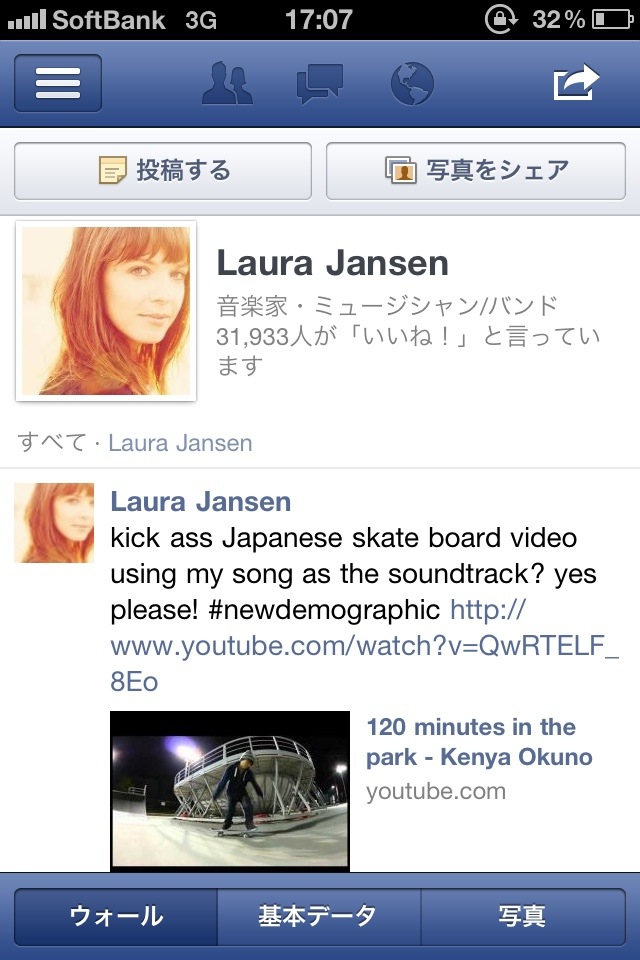
Task: Select the すべて posts filter
Action: pos(52,443)
